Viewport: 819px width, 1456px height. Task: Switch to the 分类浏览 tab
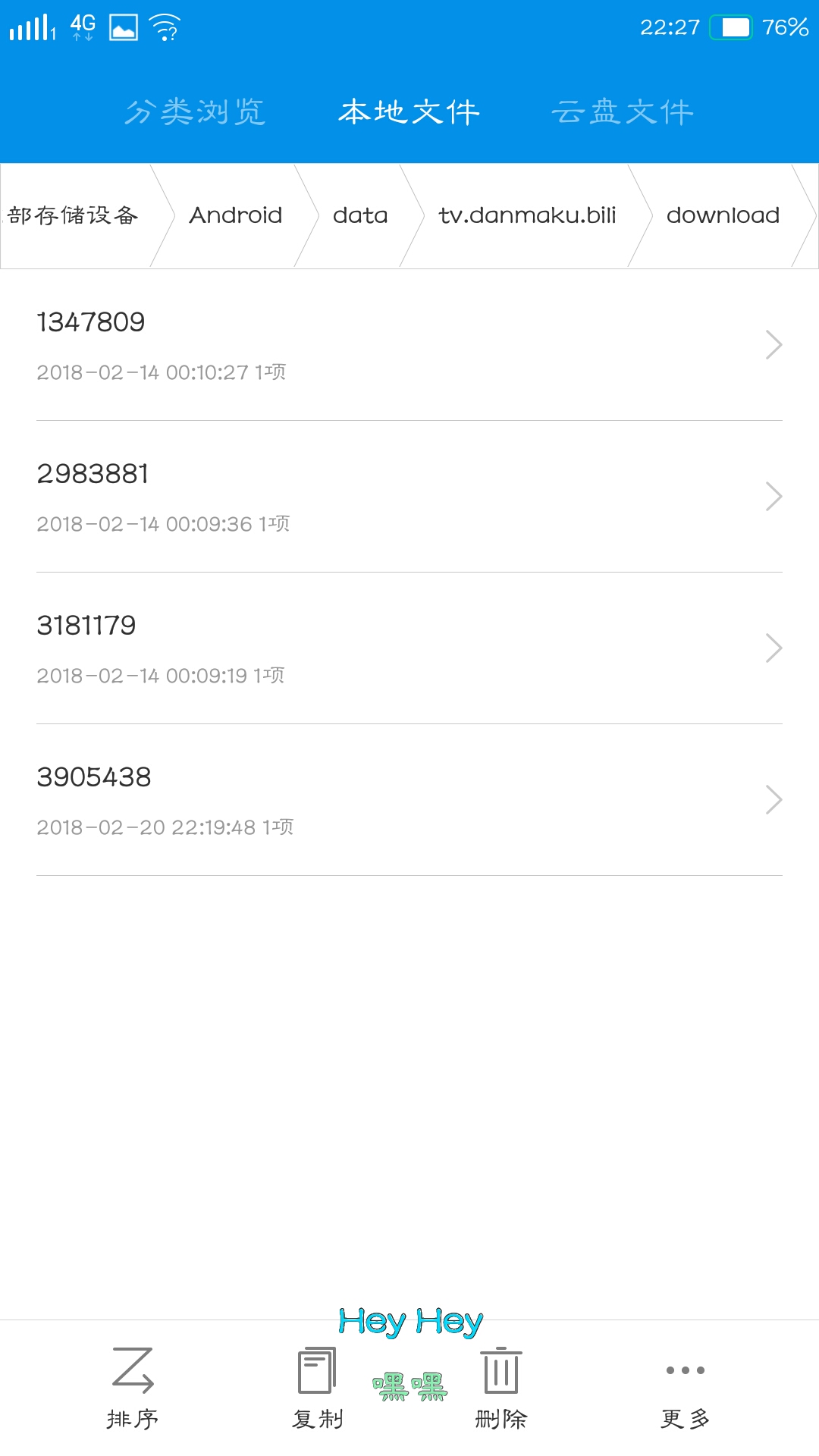click(195, 112)
